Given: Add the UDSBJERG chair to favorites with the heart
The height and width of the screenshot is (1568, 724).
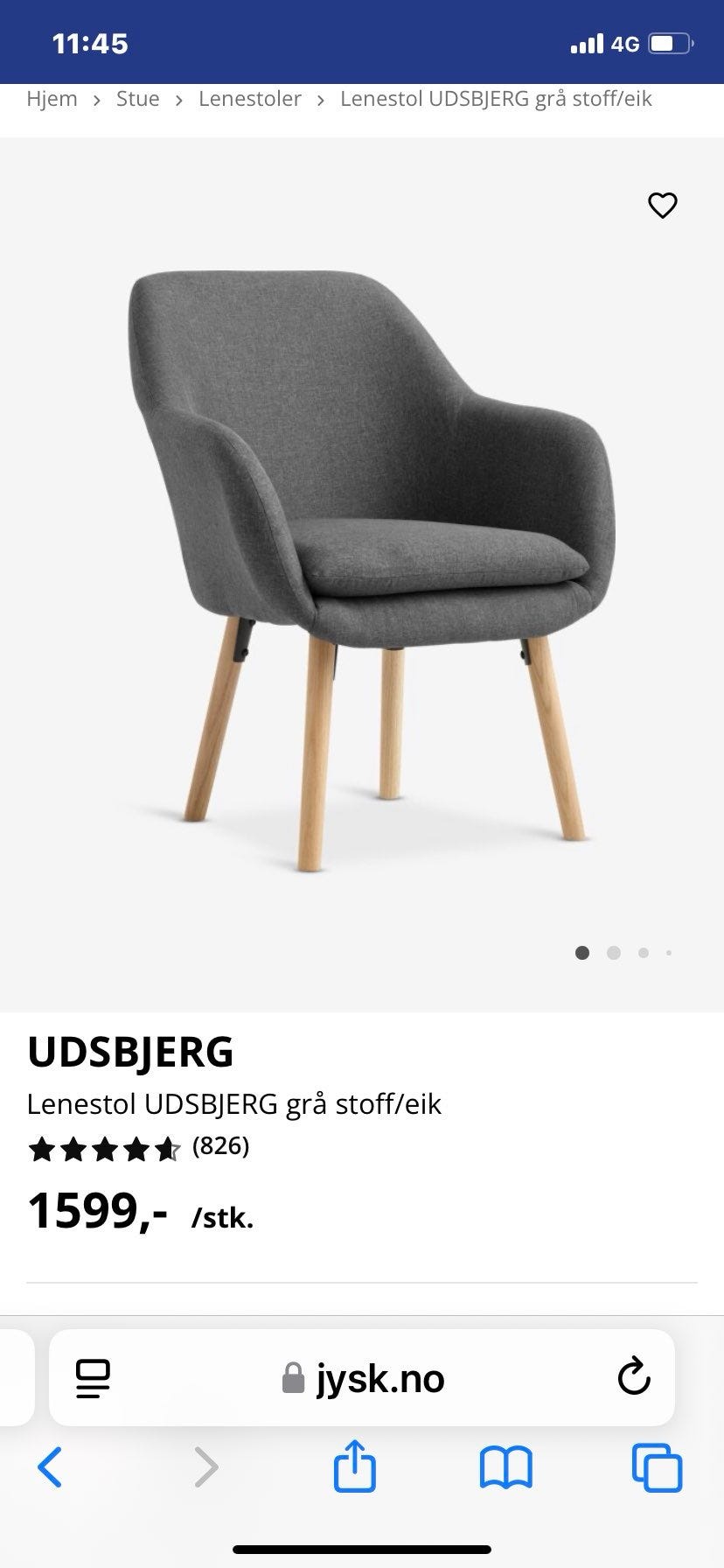Looking at the screenshot, I should pyautogui.click(x=662, y=205).
